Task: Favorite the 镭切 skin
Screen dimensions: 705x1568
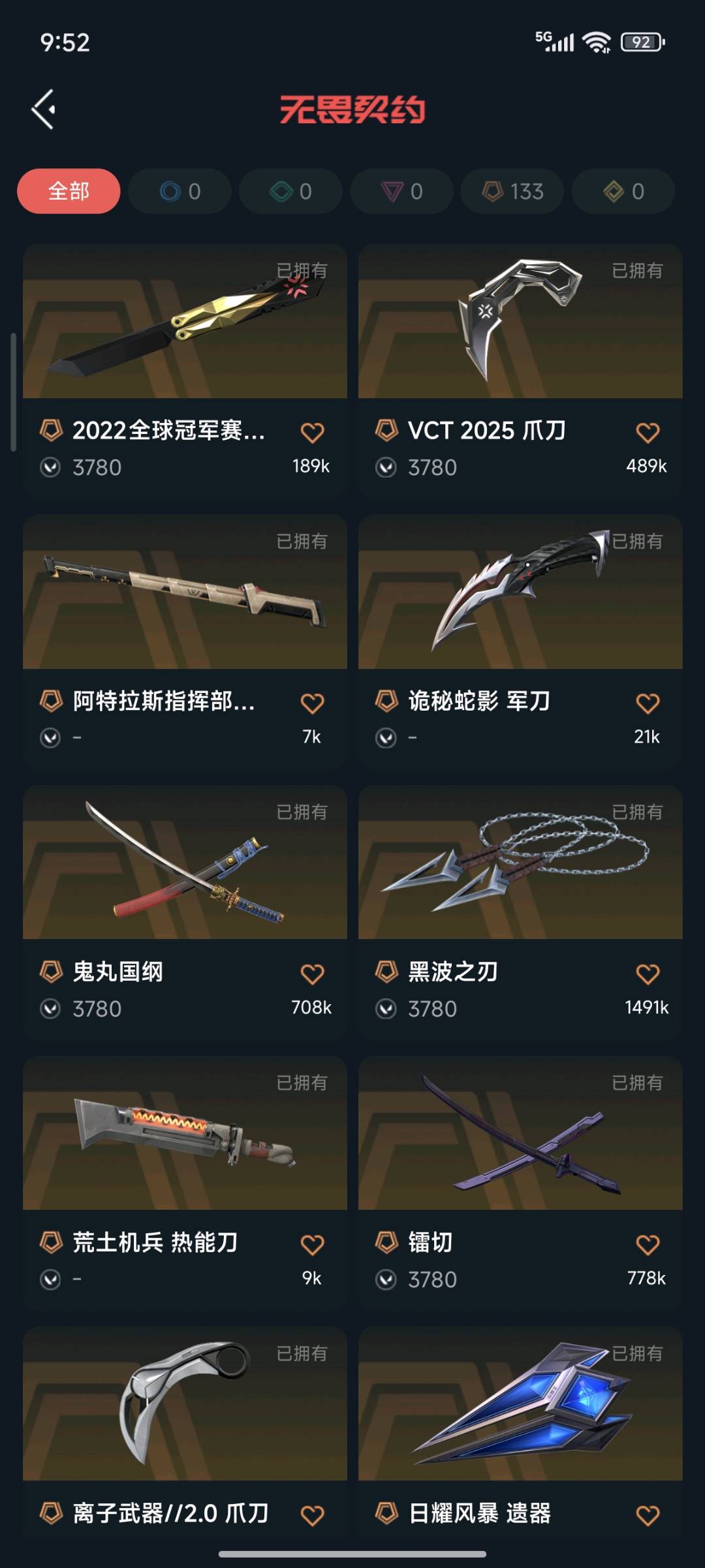Action: click(648, 1244)
